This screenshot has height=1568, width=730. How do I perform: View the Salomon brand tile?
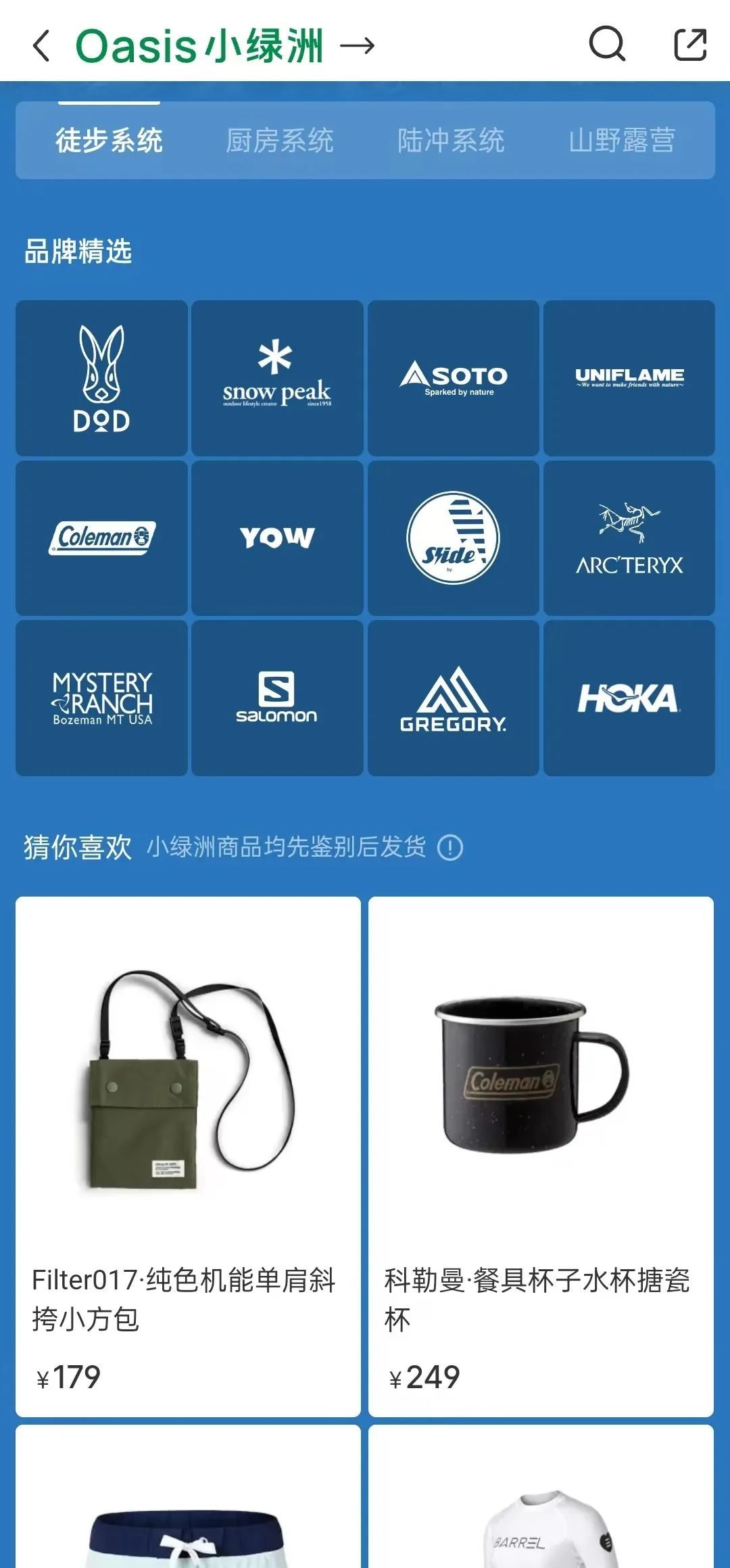pos(277,698)
